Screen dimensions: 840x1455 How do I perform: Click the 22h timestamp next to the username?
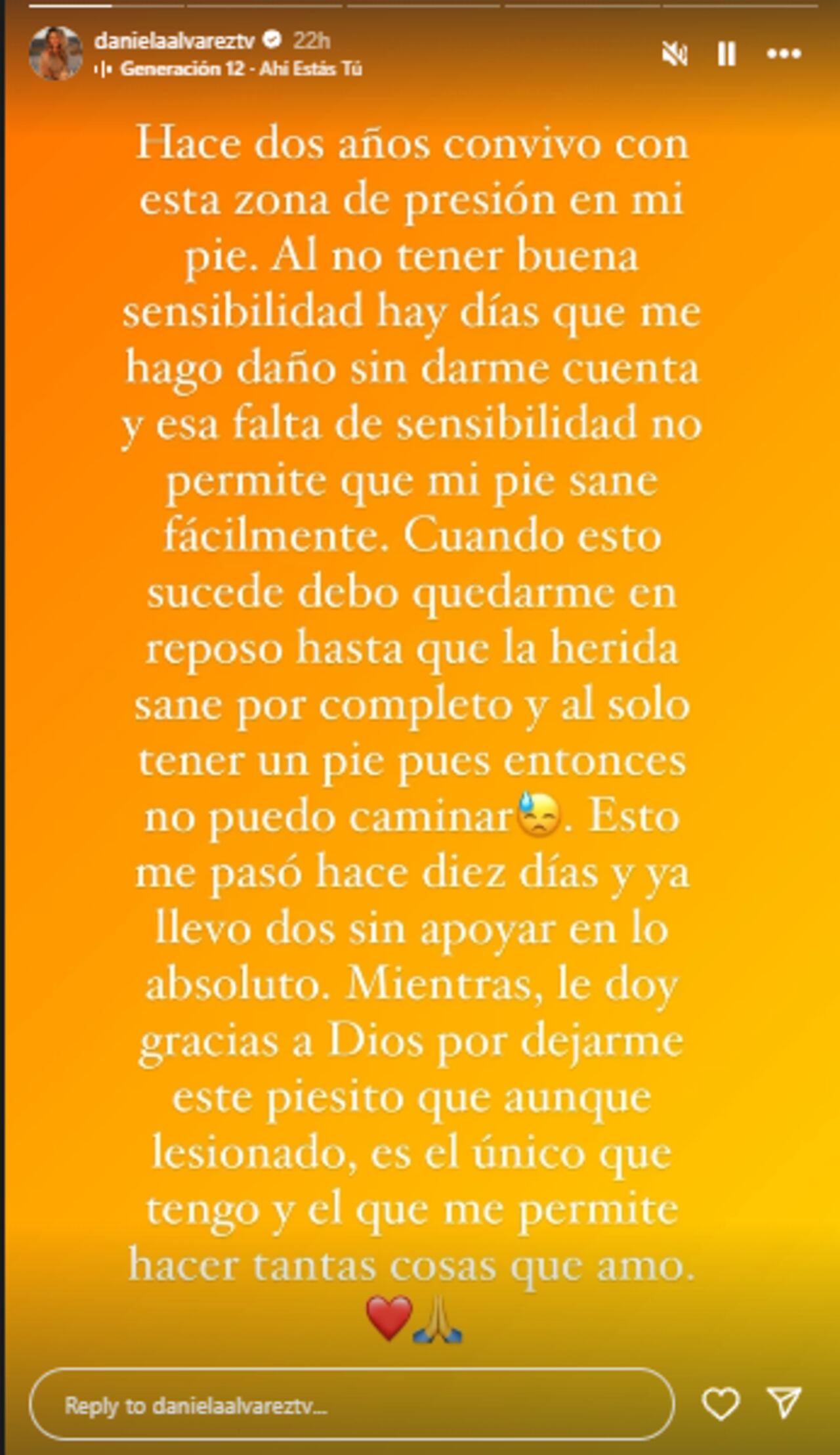pyautogui.click(x=311, y=39)
